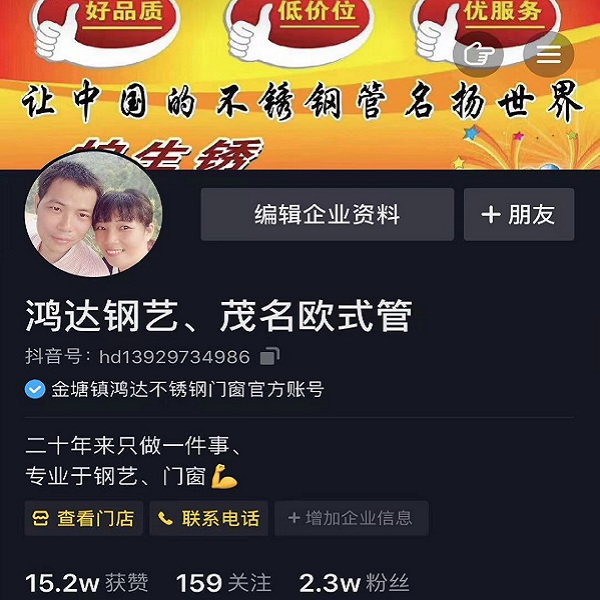Open the 朋友 add friends button
This screenshot has width=600, height=600.
(x=518, y=215)
